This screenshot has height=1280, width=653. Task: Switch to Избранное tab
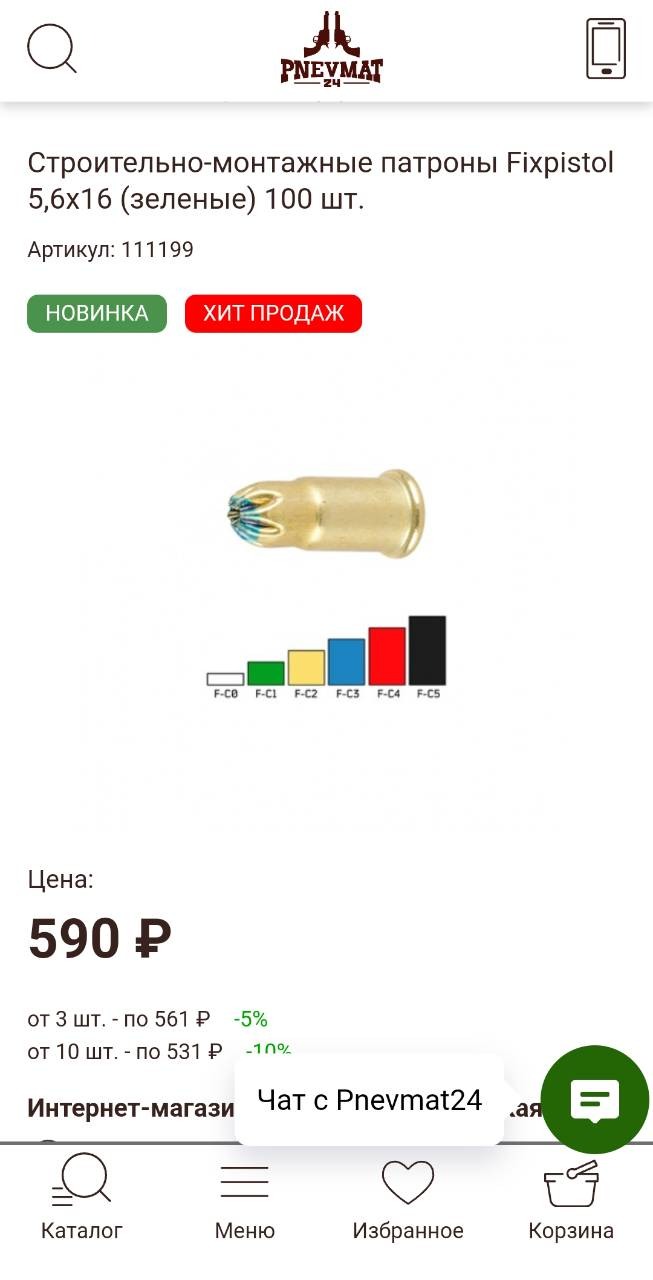[407, 1198]
